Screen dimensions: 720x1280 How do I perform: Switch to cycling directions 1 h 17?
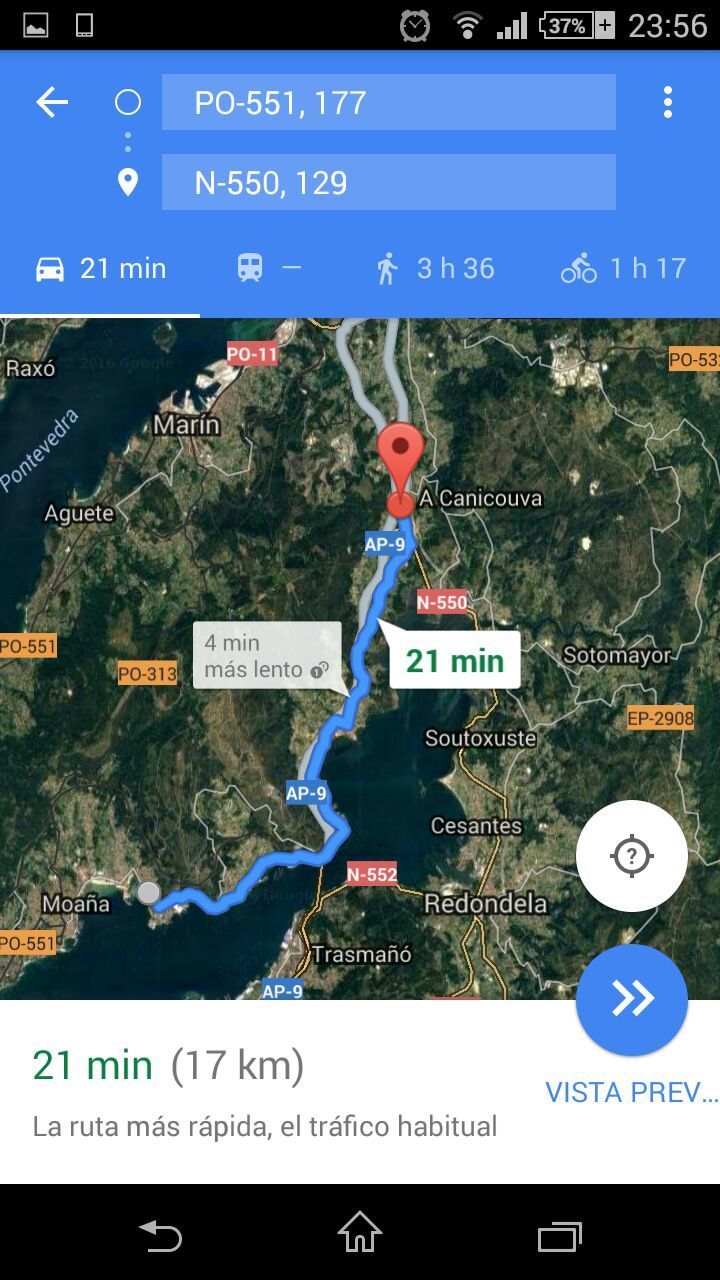click(x=624, y=268)
